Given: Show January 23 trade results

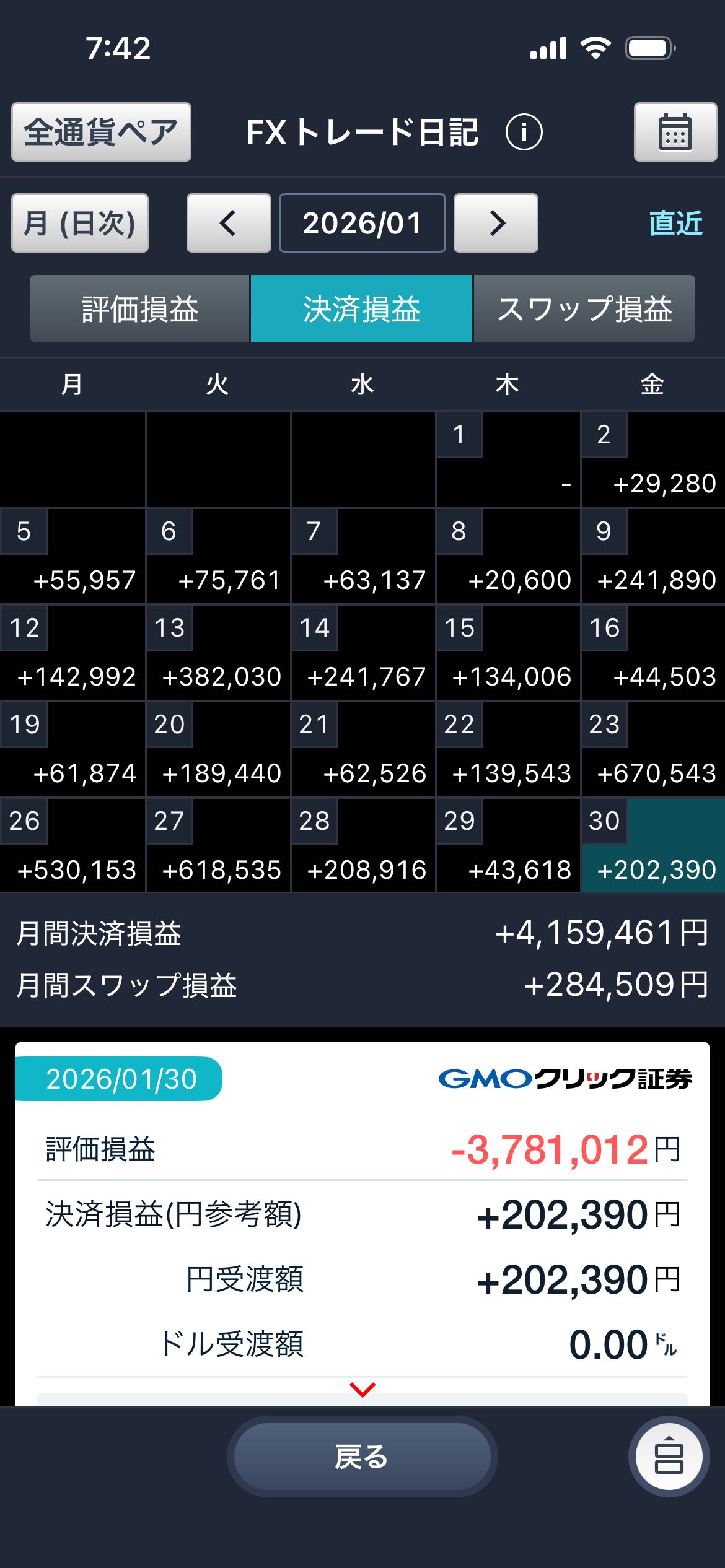Looking at the screenshot, I should 652,749.
